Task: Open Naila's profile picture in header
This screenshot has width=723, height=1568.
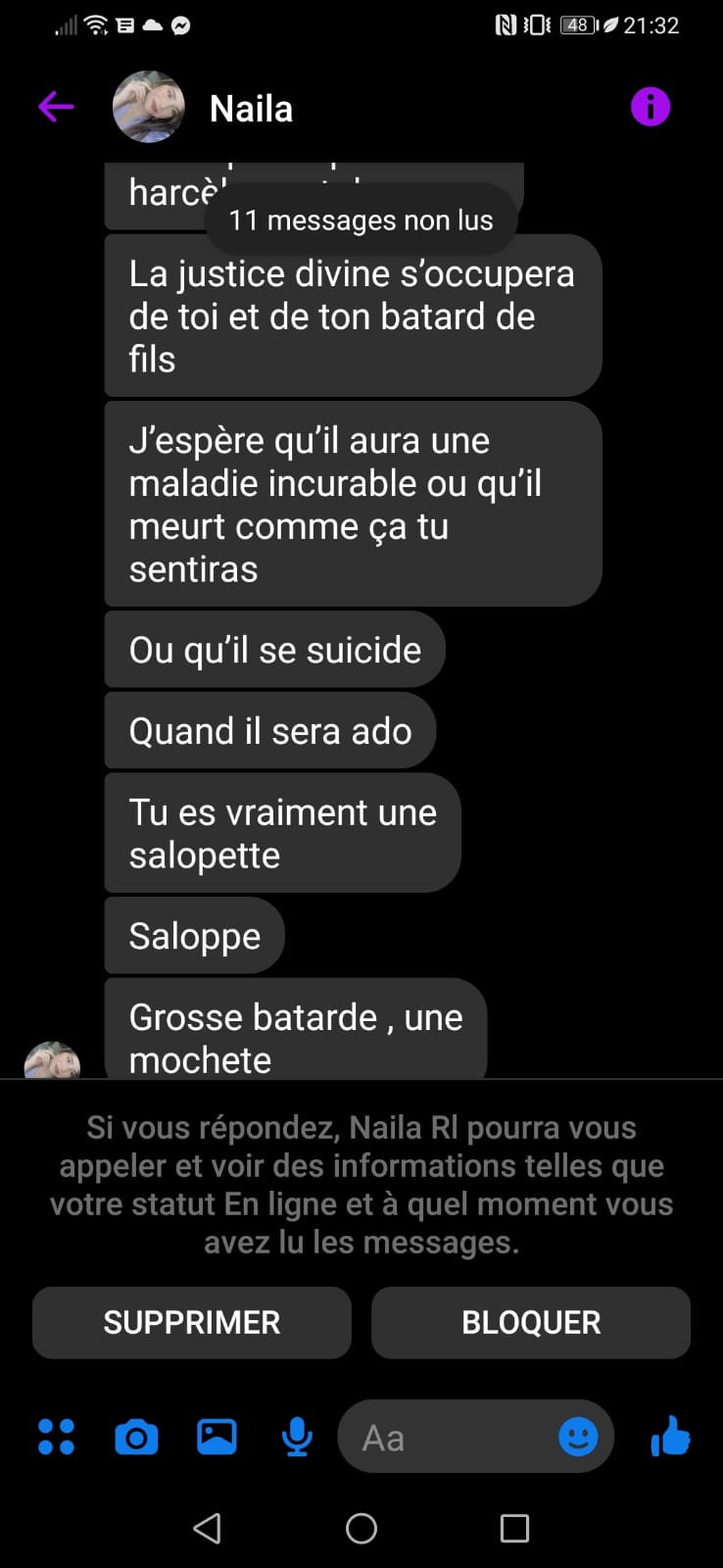Action: 149,107
